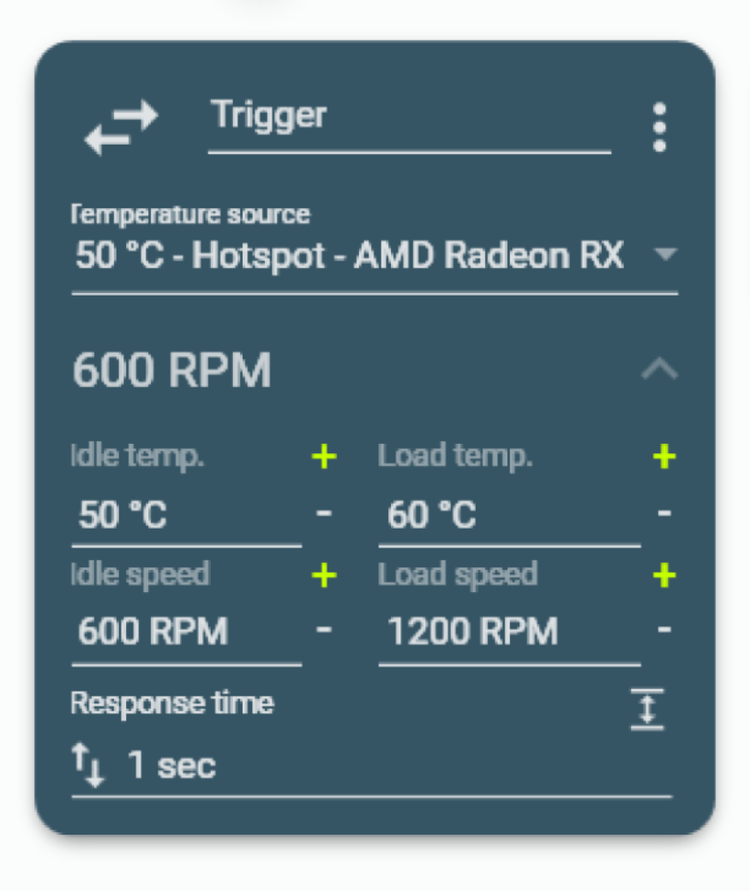This screenshot has width=750, height=891.
Task: Increase Load speed with plus
Action: pyautogui.click(x=665, y=576)
